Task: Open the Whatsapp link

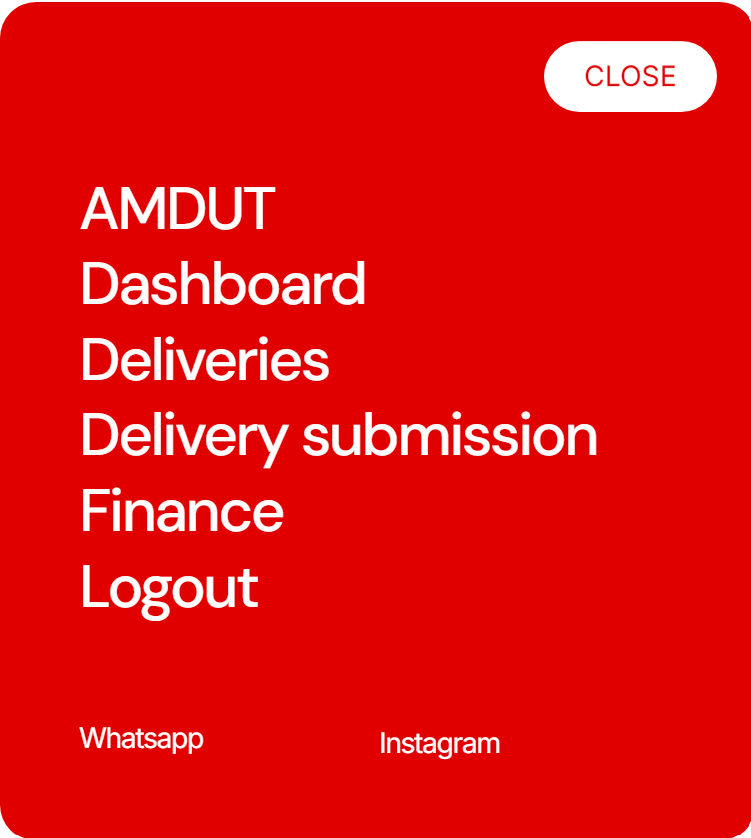Action: coord(142,738)
